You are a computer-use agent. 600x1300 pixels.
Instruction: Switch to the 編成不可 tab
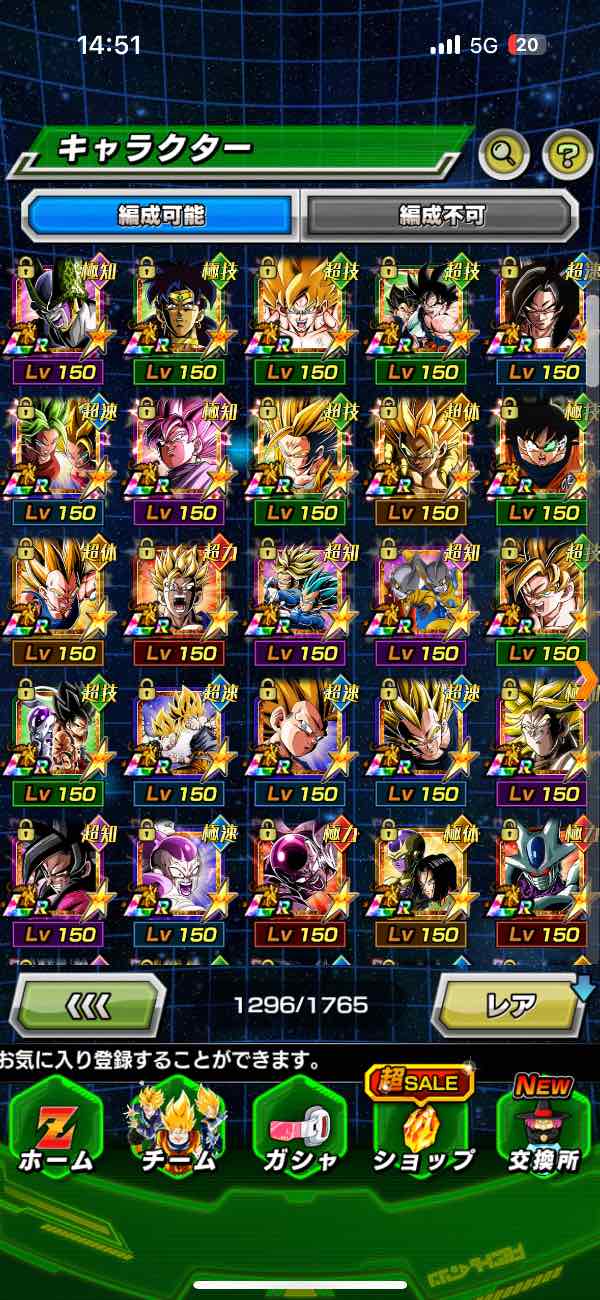(x=440, y=215)
